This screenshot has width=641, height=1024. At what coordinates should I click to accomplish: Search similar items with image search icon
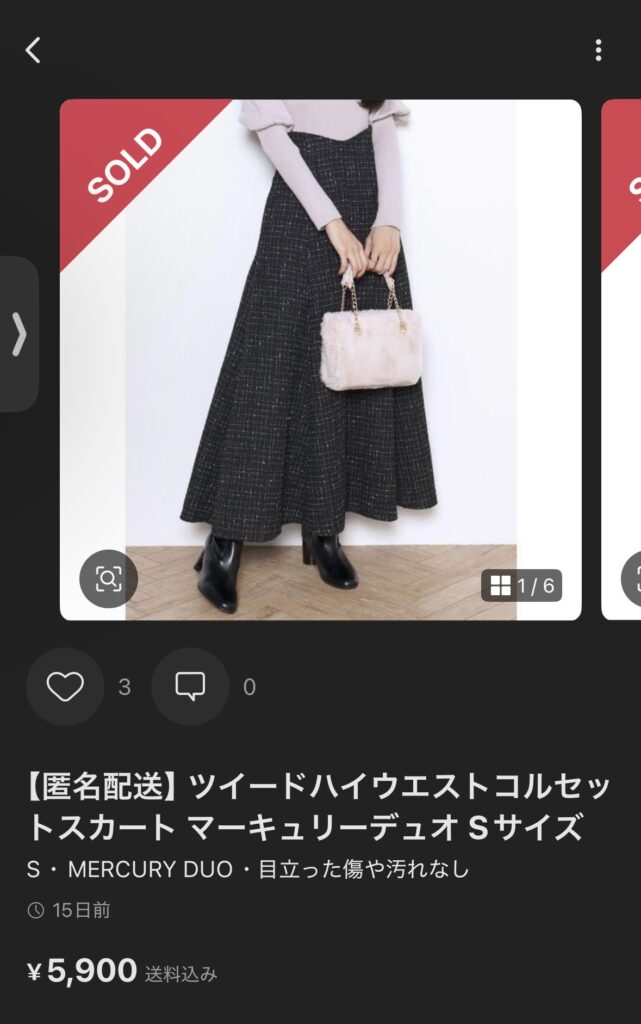108,578
